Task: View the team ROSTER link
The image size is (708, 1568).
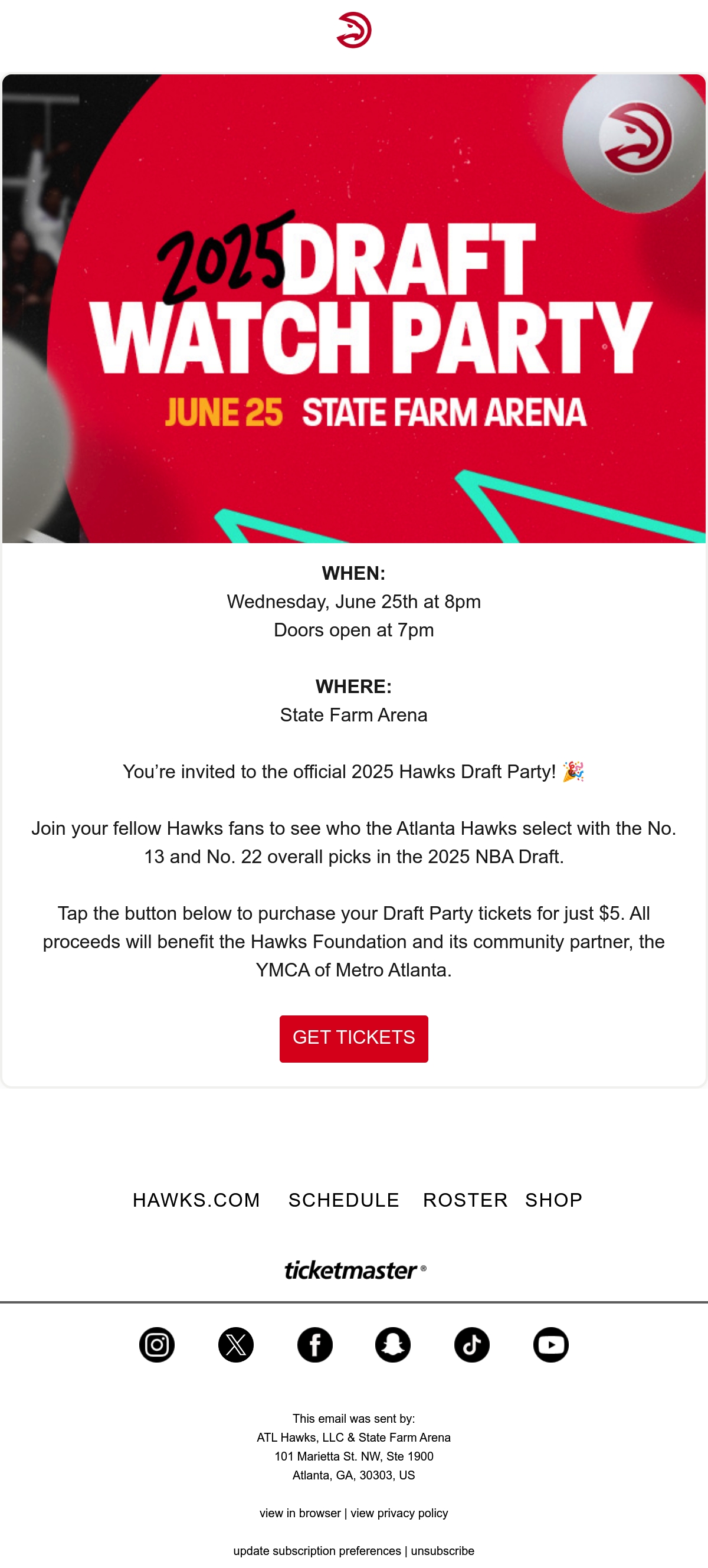Action: (x=466, y=1200)
